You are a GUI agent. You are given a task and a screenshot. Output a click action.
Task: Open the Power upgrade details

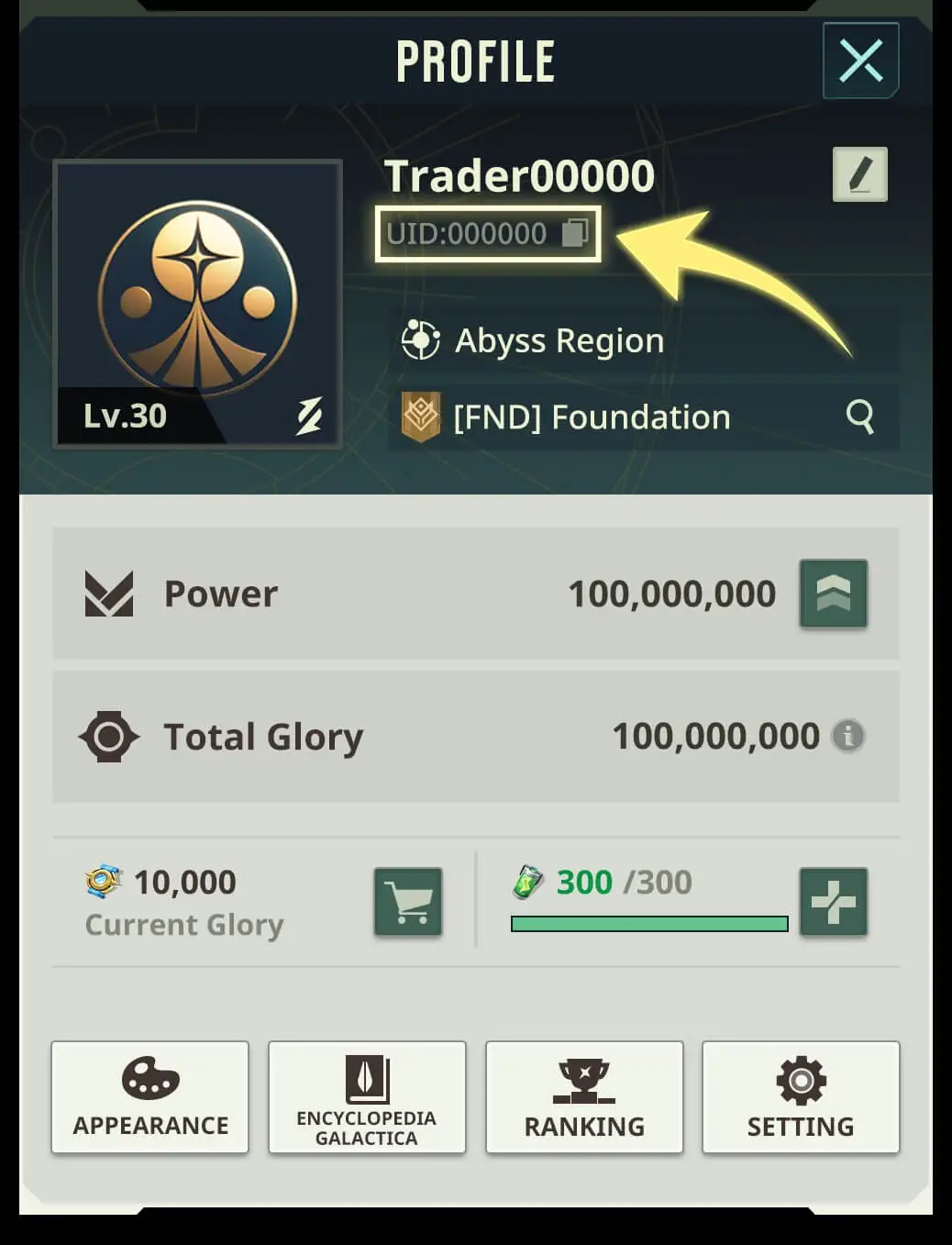(x=833, y=594)
